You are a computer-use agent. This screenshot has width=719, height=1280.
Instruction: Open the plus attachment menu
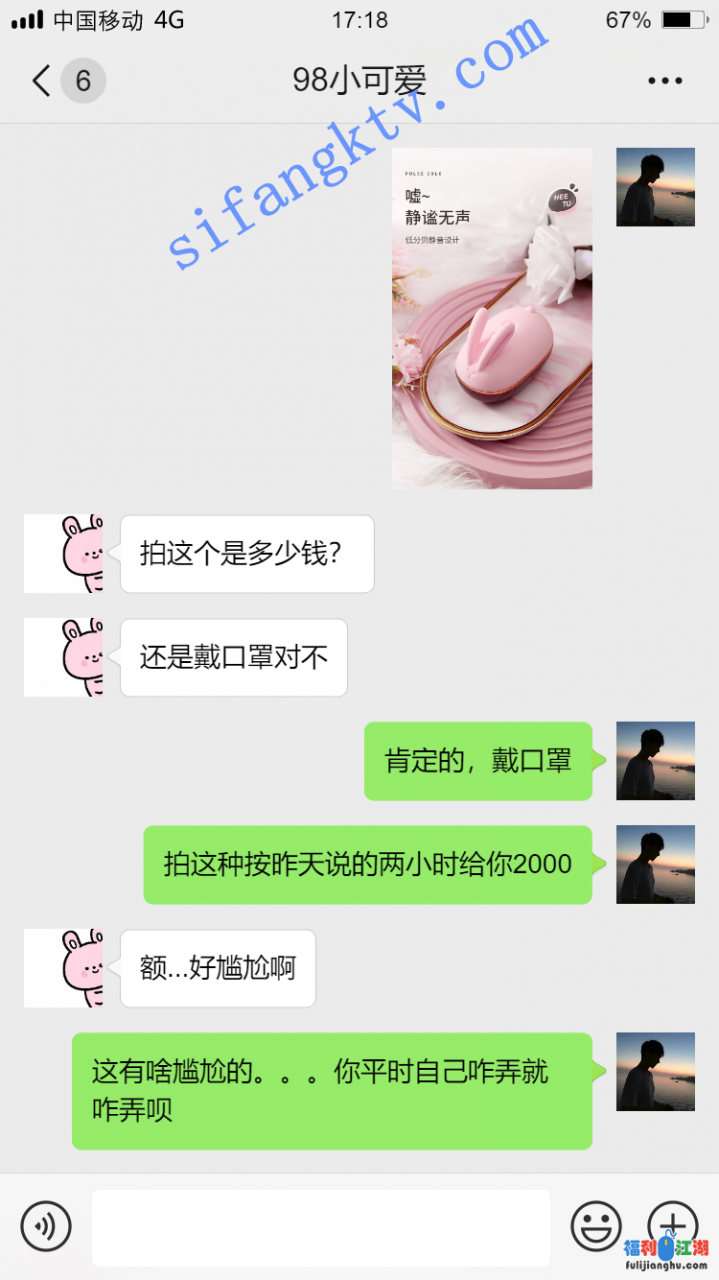(672, 1224)
